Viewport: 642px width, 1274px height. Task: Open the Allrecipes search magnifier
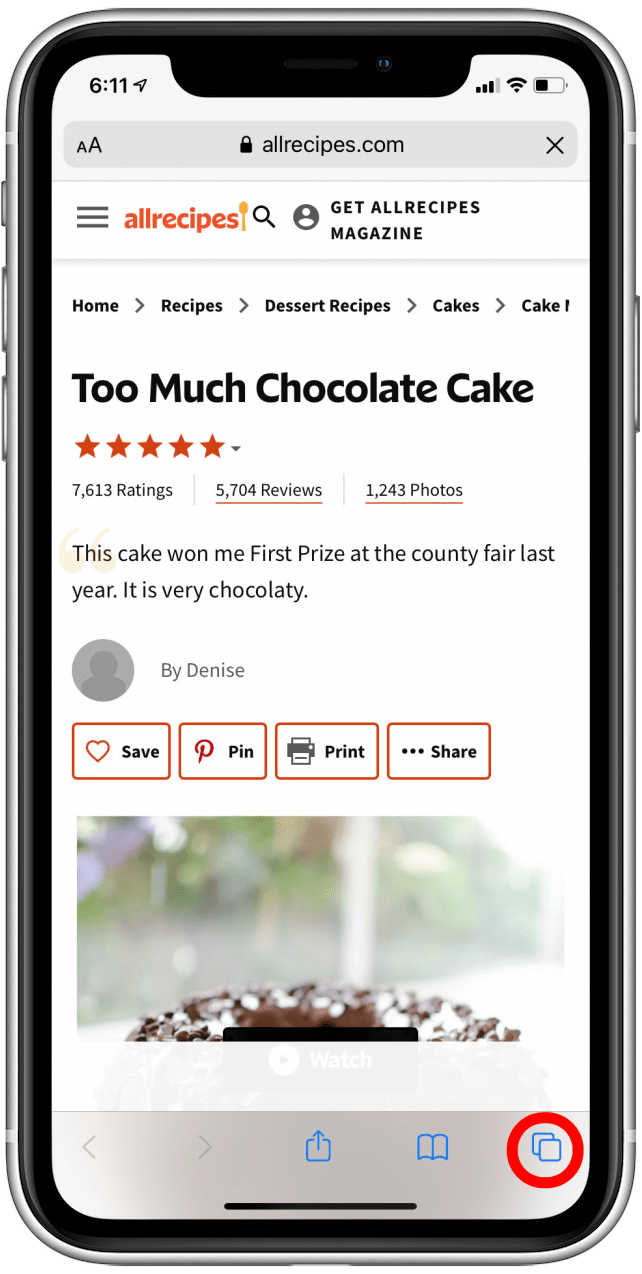264,217
